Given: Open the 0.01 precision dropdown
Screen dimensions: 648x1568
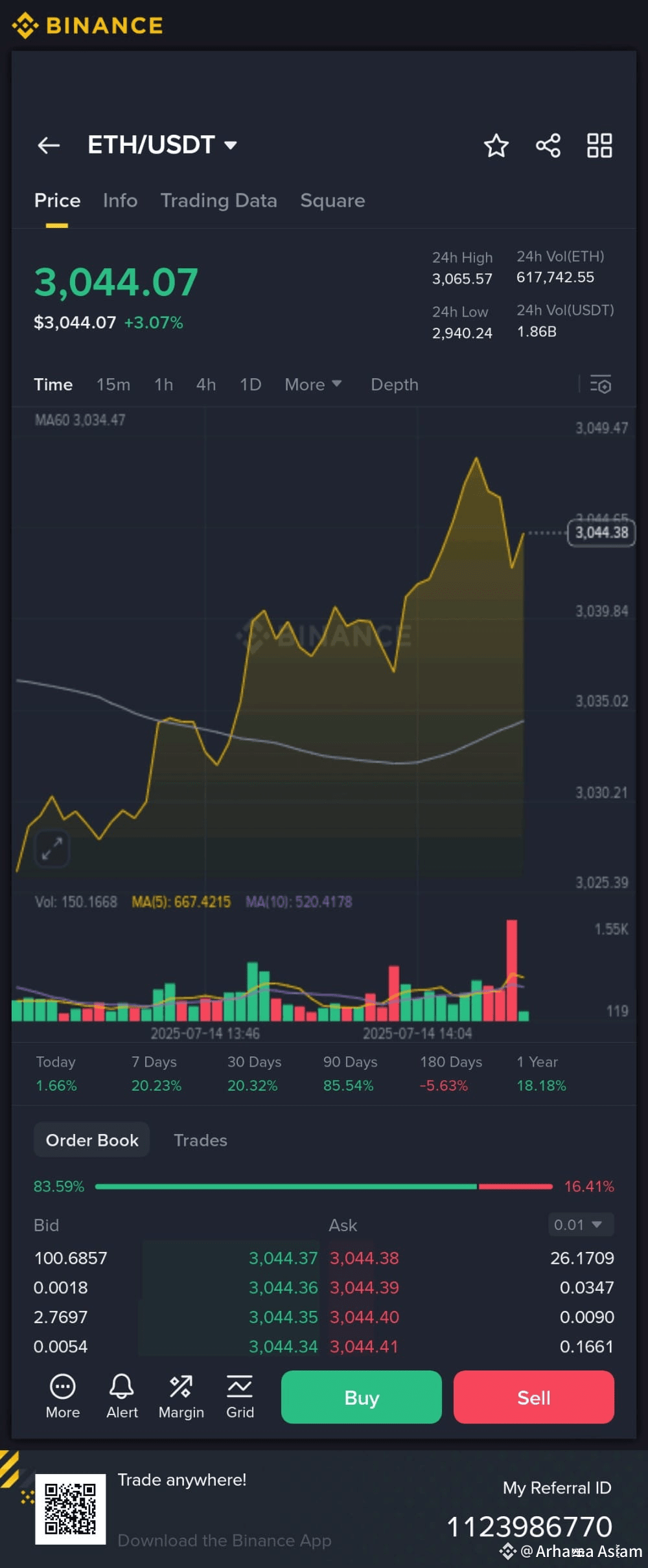Looking at the screenshot, I should click(580, 1225).
